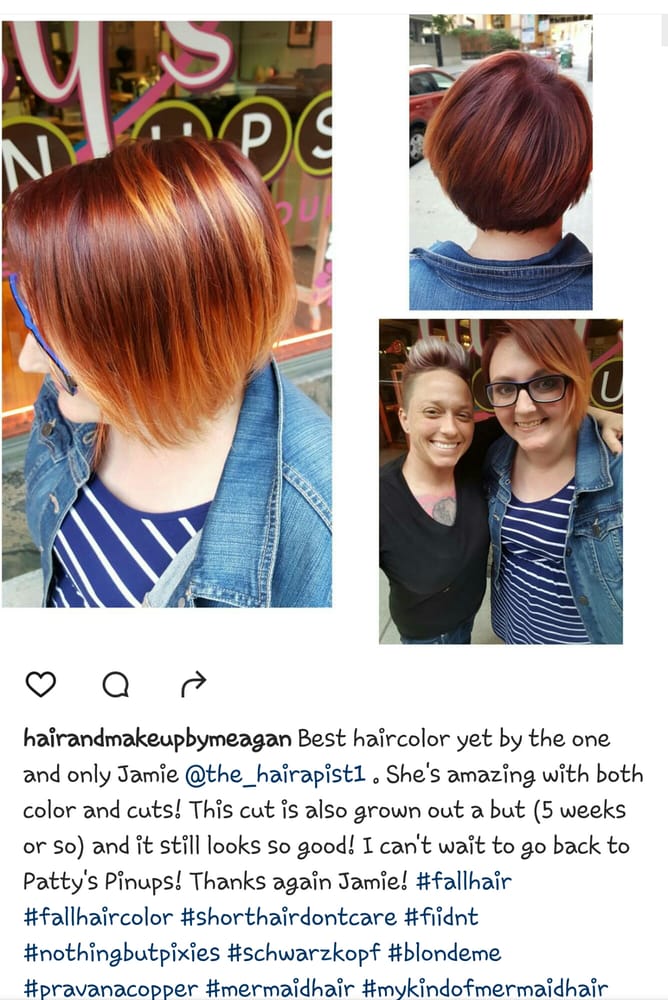Share the post via arrow icon
Screen dimensions: 668x1000
tap(193, 684)
